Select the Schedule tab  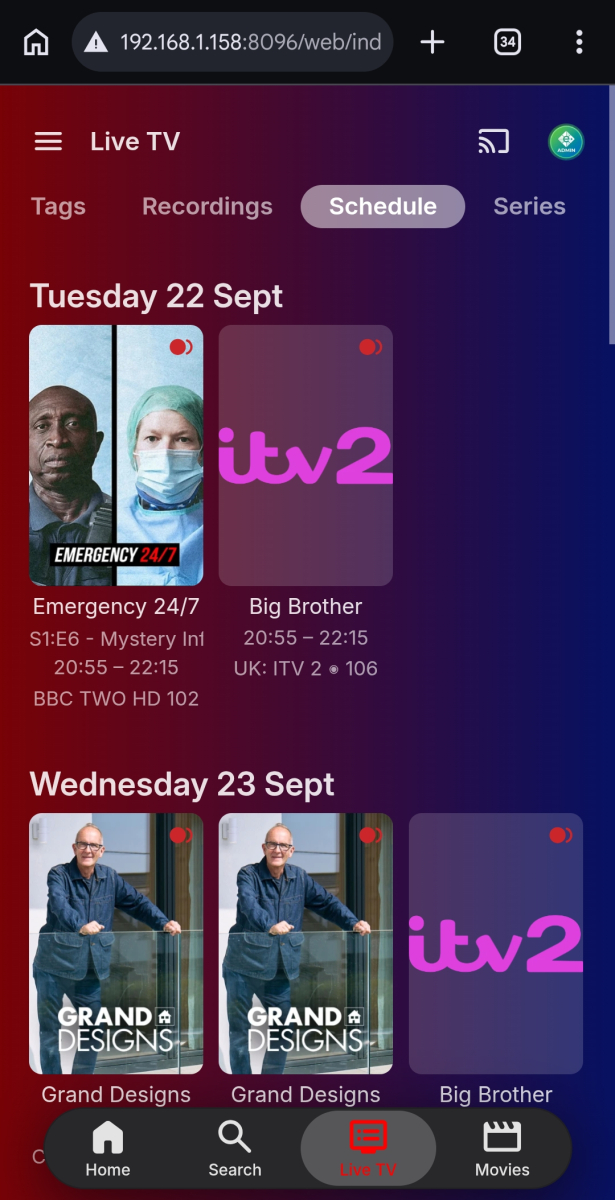(383, 206)
